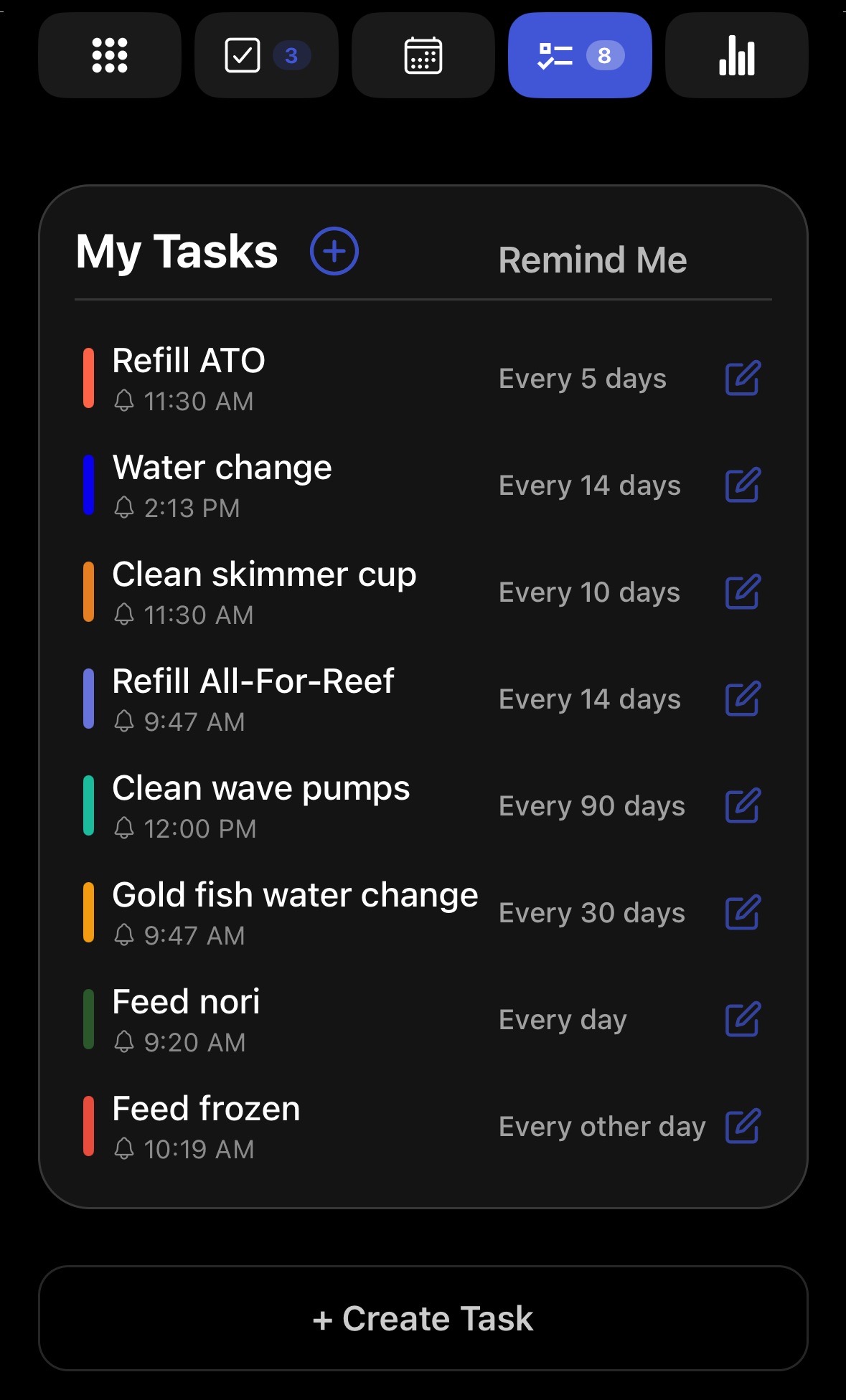Switch to the checkbox tab with badge 3
This screenshot has width=846, height=1400.
pos(266,55)
